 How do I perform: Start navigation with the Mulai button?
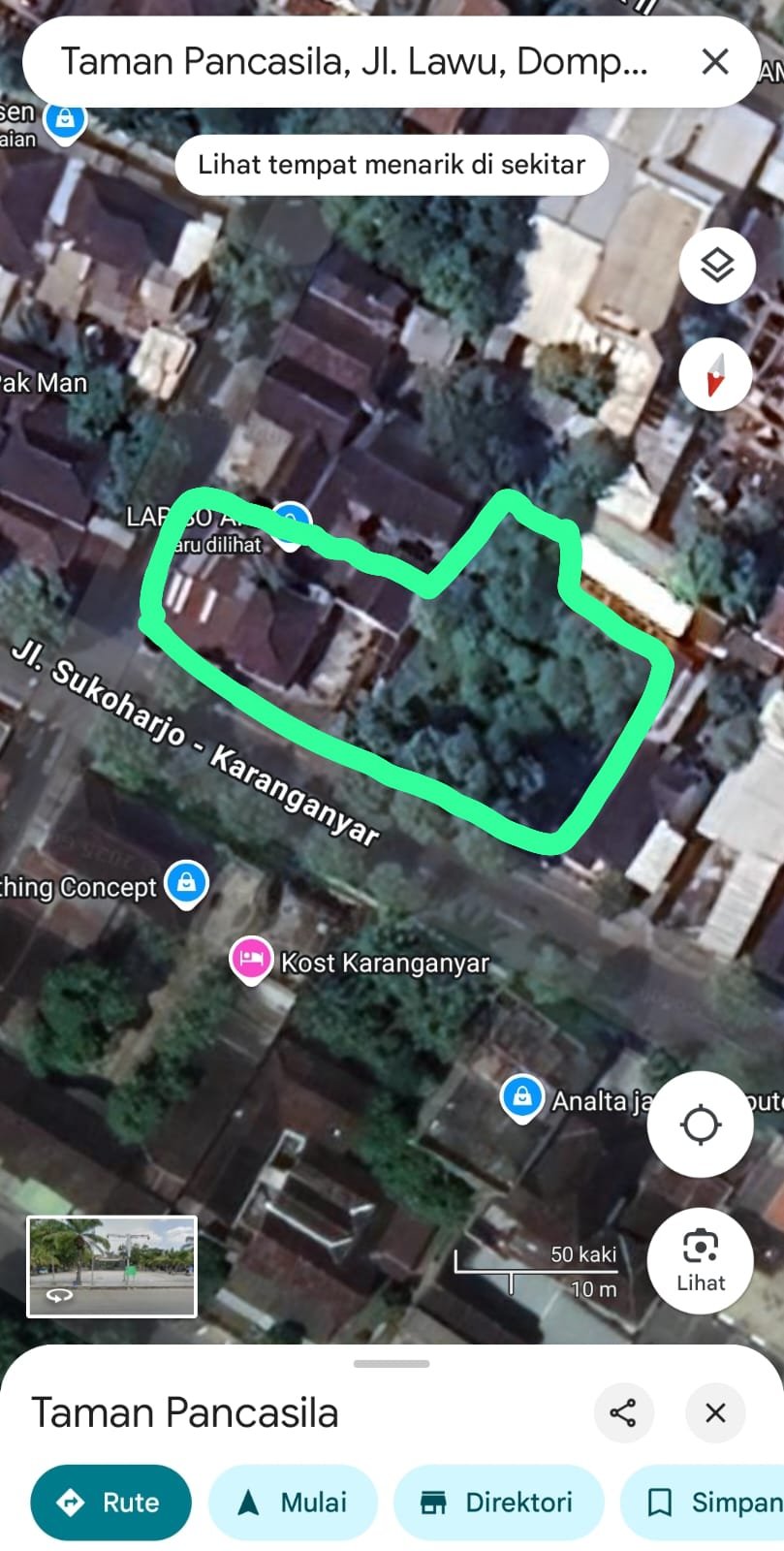(293, 1503)
